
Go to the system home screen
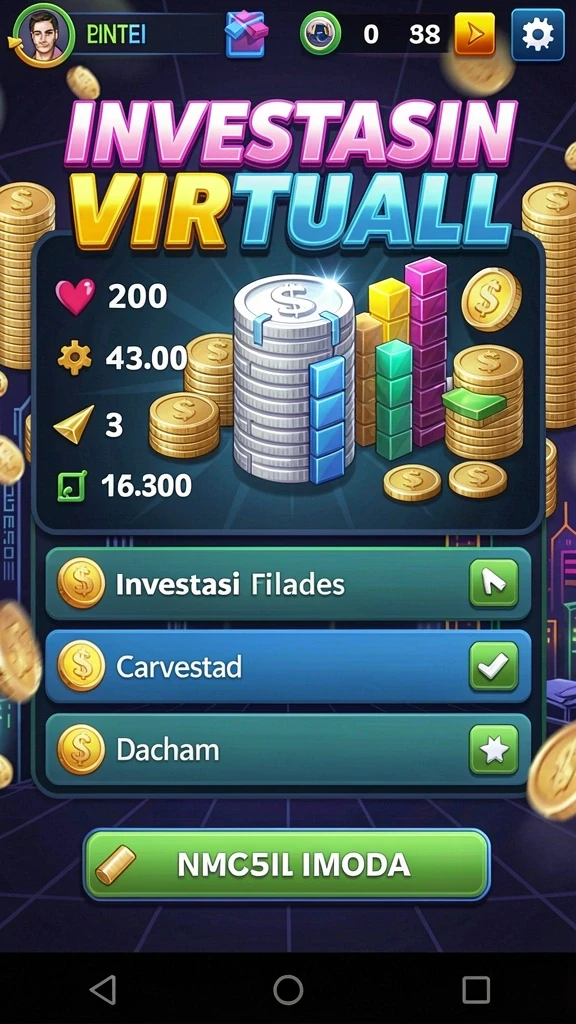288,989
